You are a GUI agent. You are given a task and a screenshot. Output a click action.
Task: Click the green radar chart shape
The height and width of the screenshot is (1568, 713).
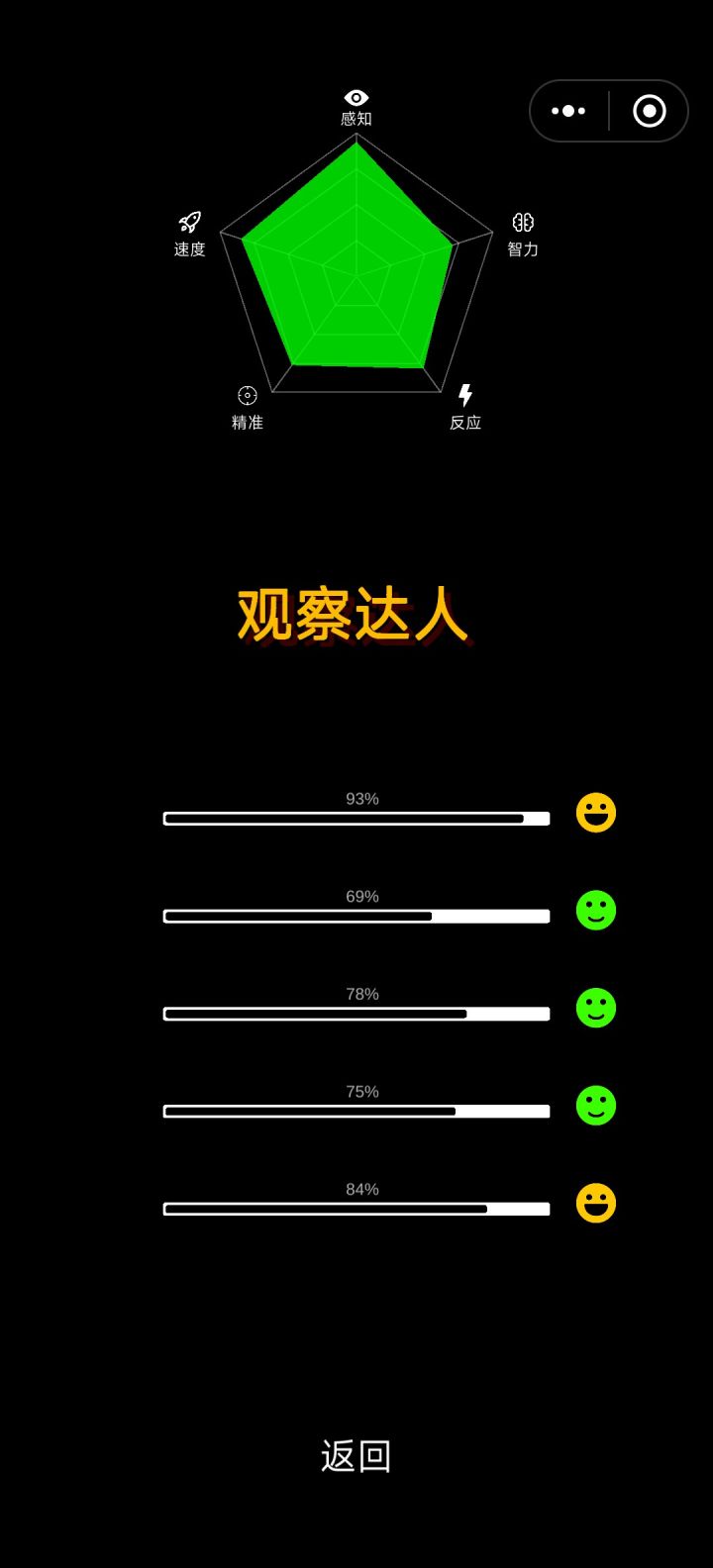[355, 267]
